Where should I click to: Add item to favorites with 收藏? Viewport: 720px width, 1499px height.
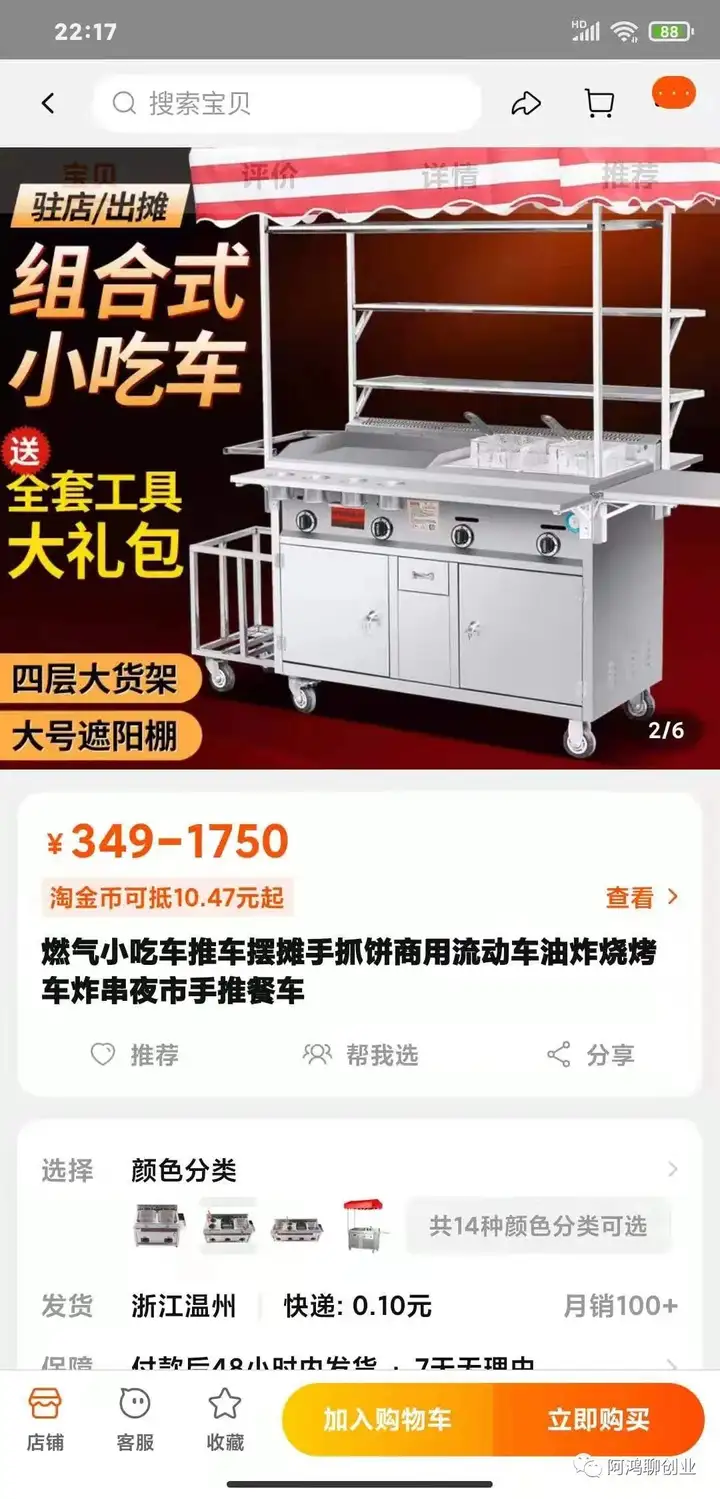(x=225, y=1419)
